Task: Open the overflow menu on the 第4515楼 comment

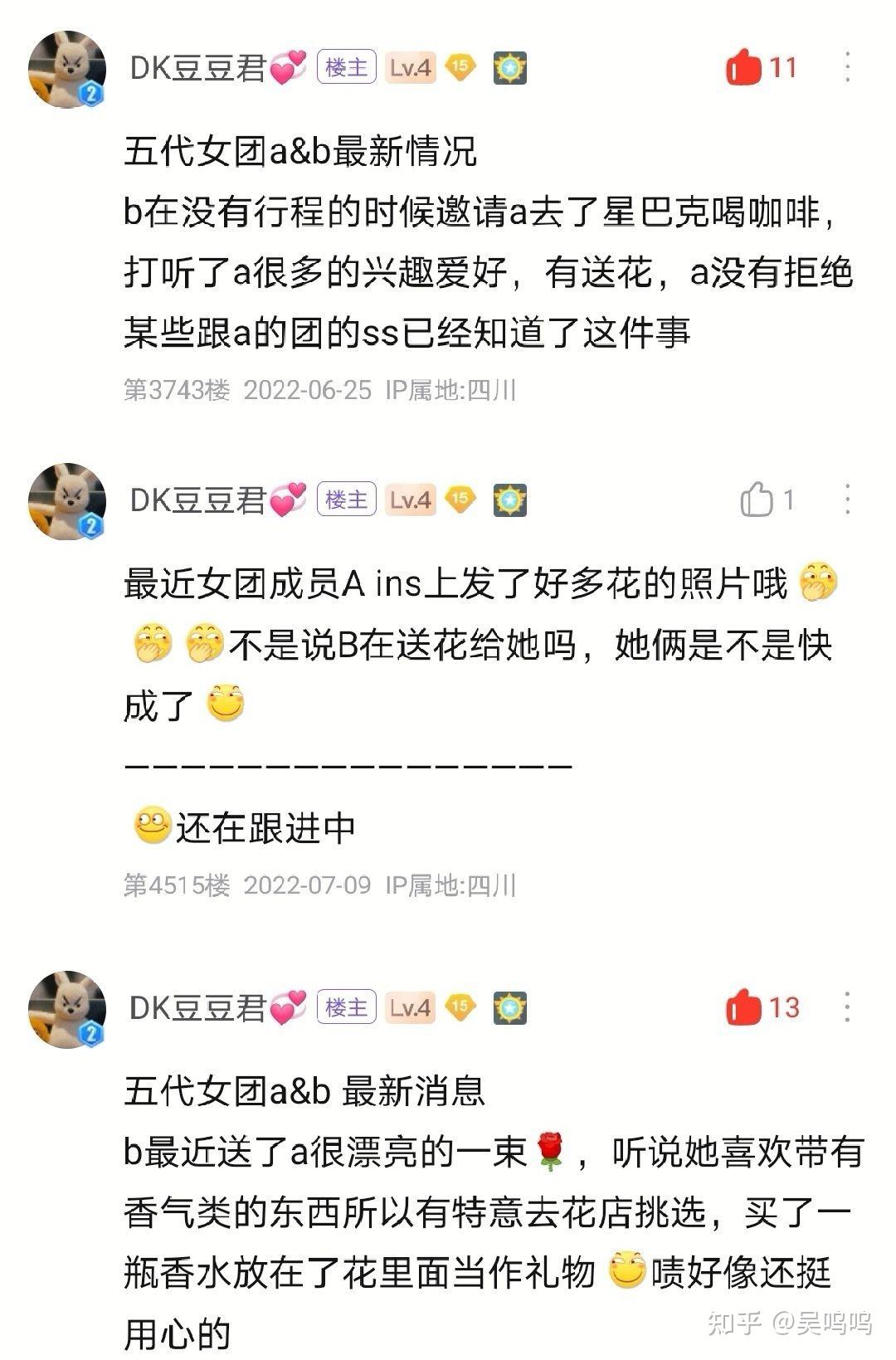Action: tap(847, 500)
